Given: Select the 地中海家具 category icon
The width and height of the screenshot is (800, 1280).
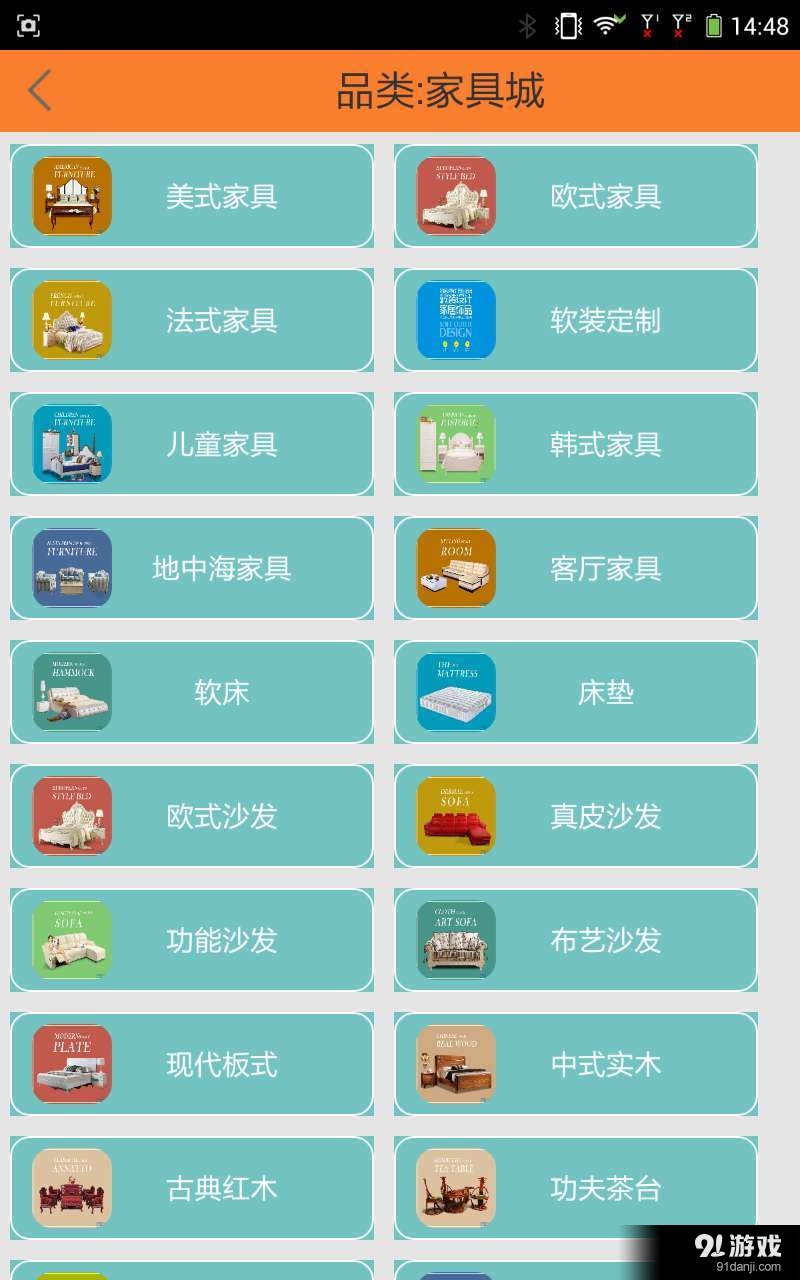Looking at the screenshot, I should click(70, 568).
